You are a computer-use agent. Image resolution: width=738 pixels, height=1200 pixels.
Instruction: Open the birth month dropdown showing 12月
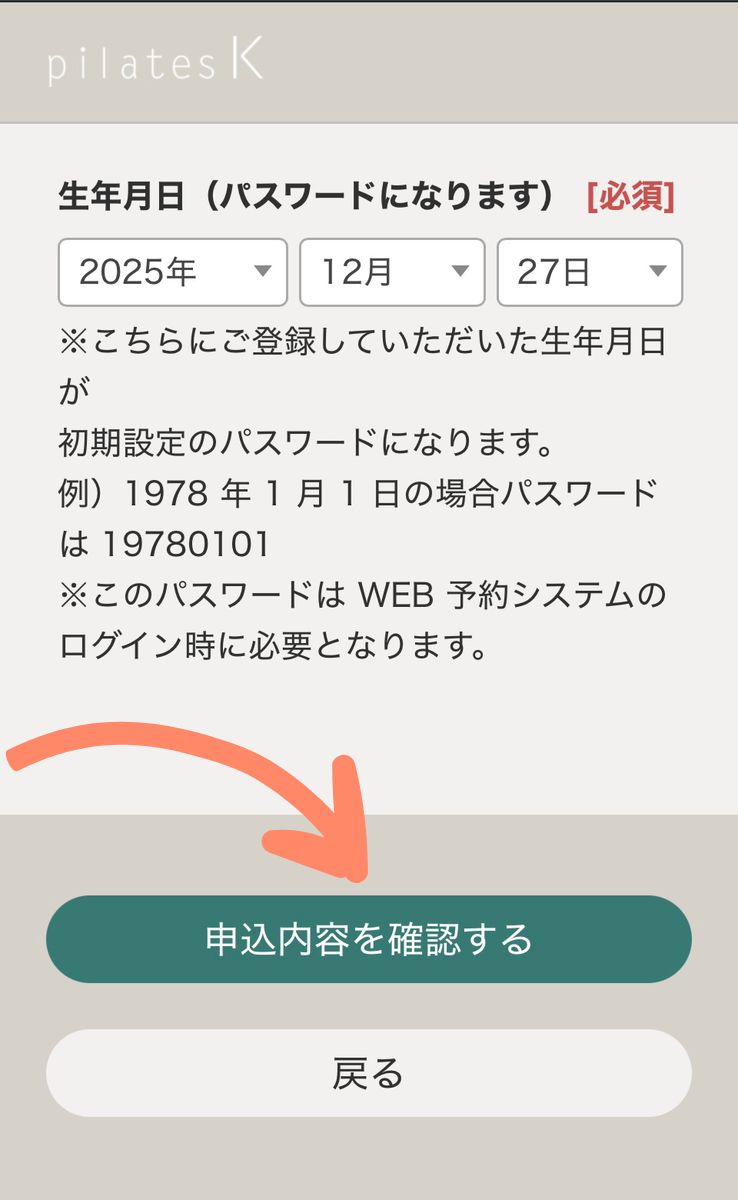point(392,272)
